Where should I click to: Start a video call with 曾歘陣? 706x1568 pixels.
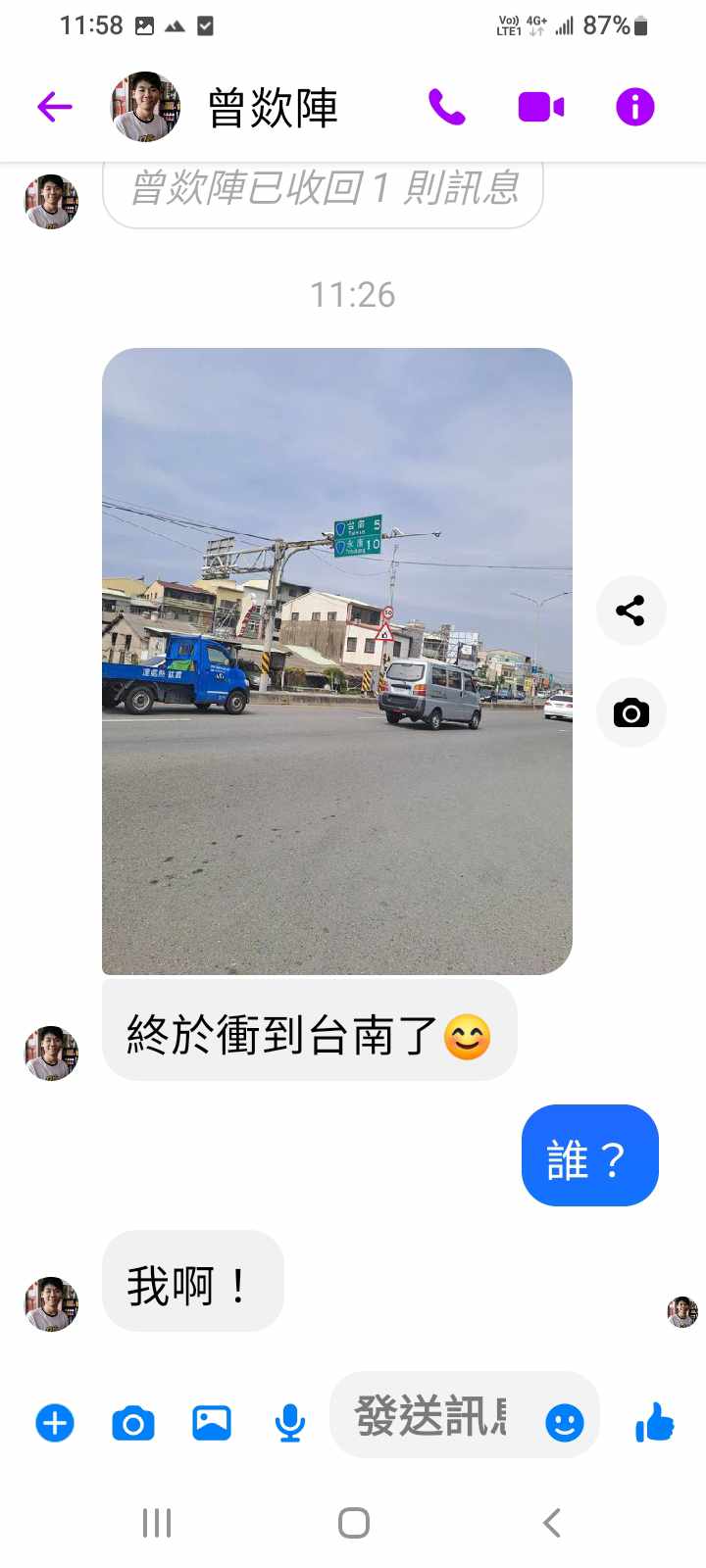pos(540,107)
